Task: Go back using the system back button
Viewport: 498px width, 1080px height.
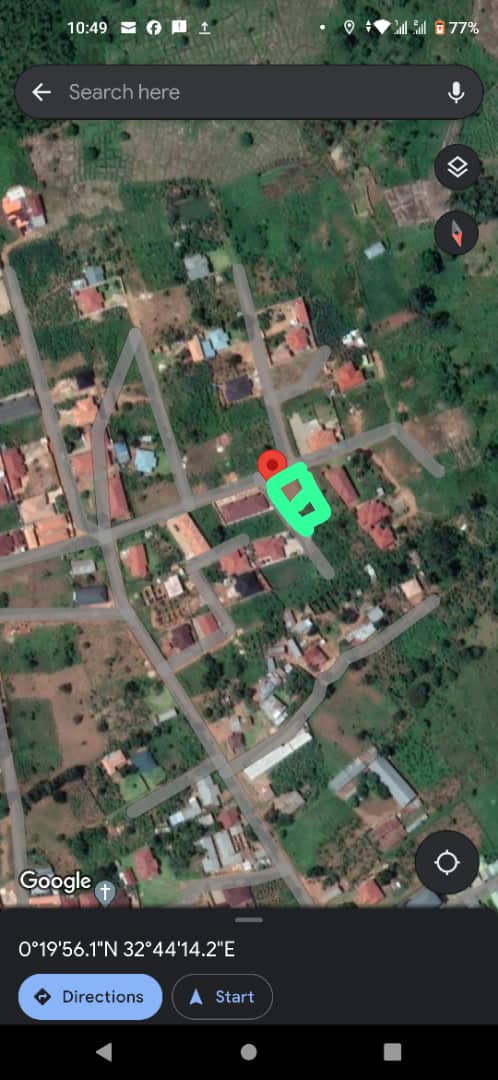Action: (104, 1052)
